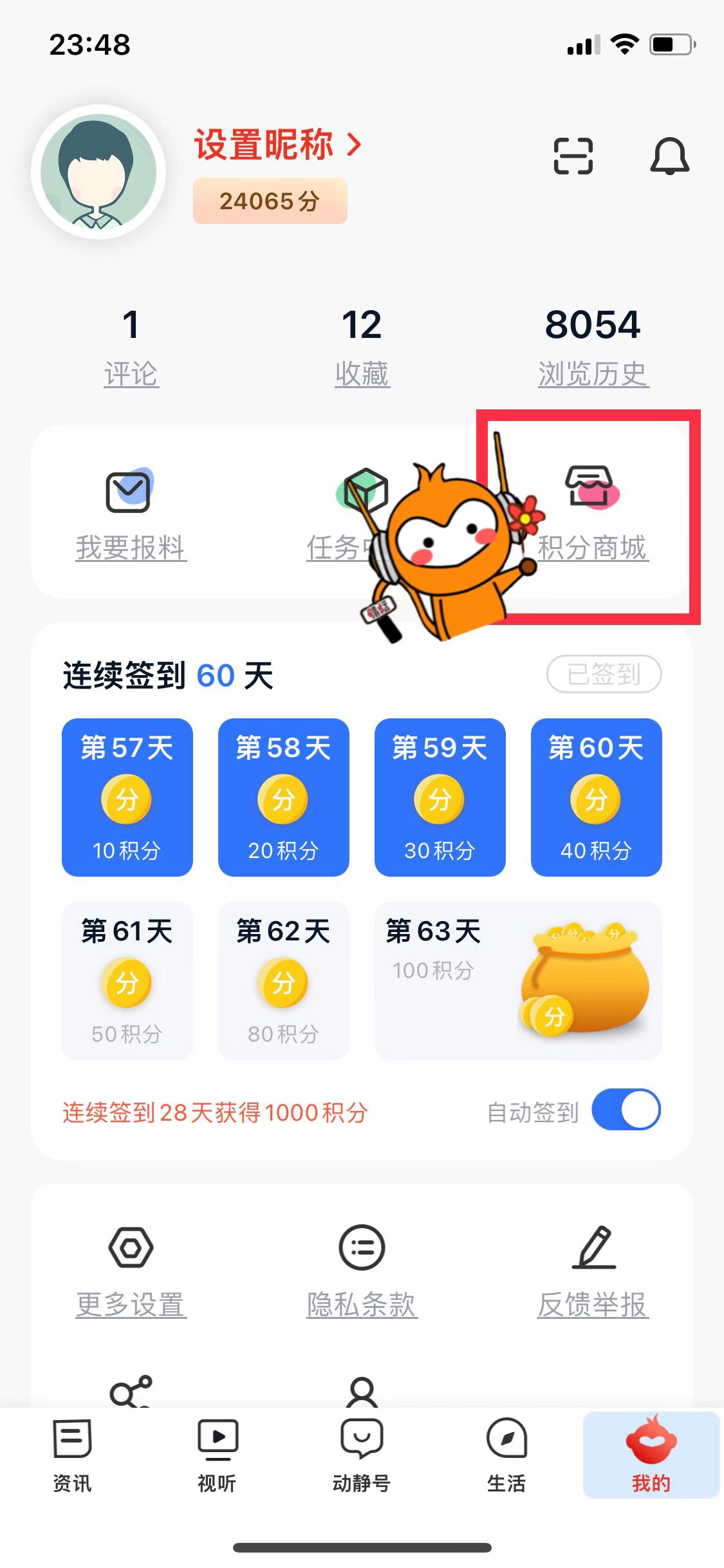Toggle the 自动签到 switch
724x1568 pixels.
click(626, 1110)
